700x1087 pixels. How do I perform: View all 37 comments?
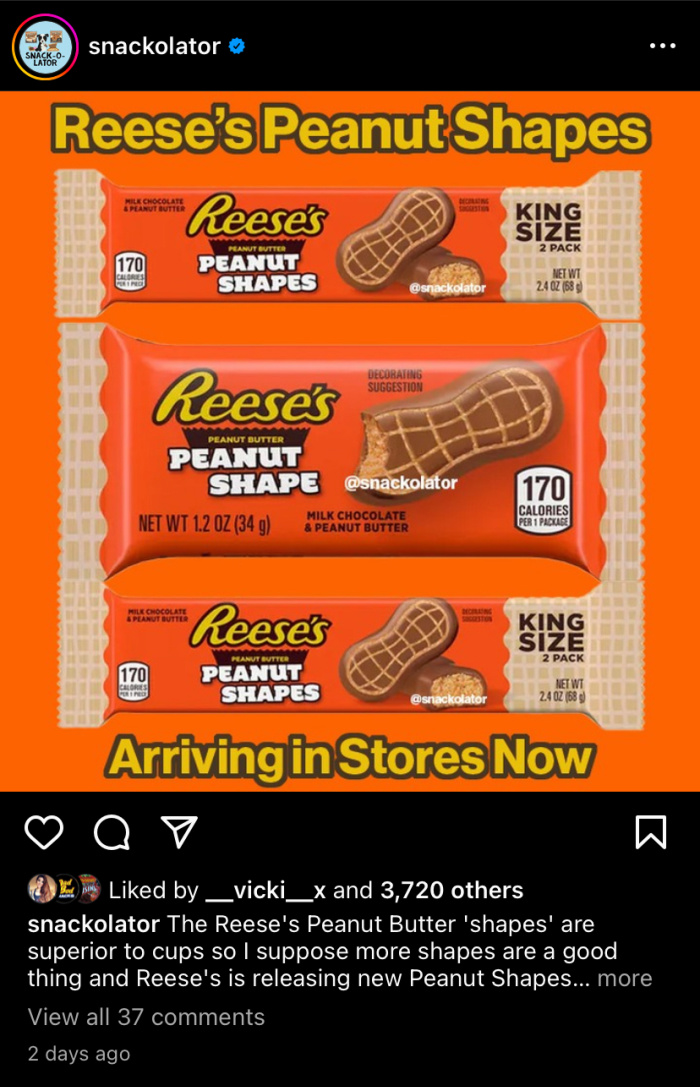click(146, 1017)
